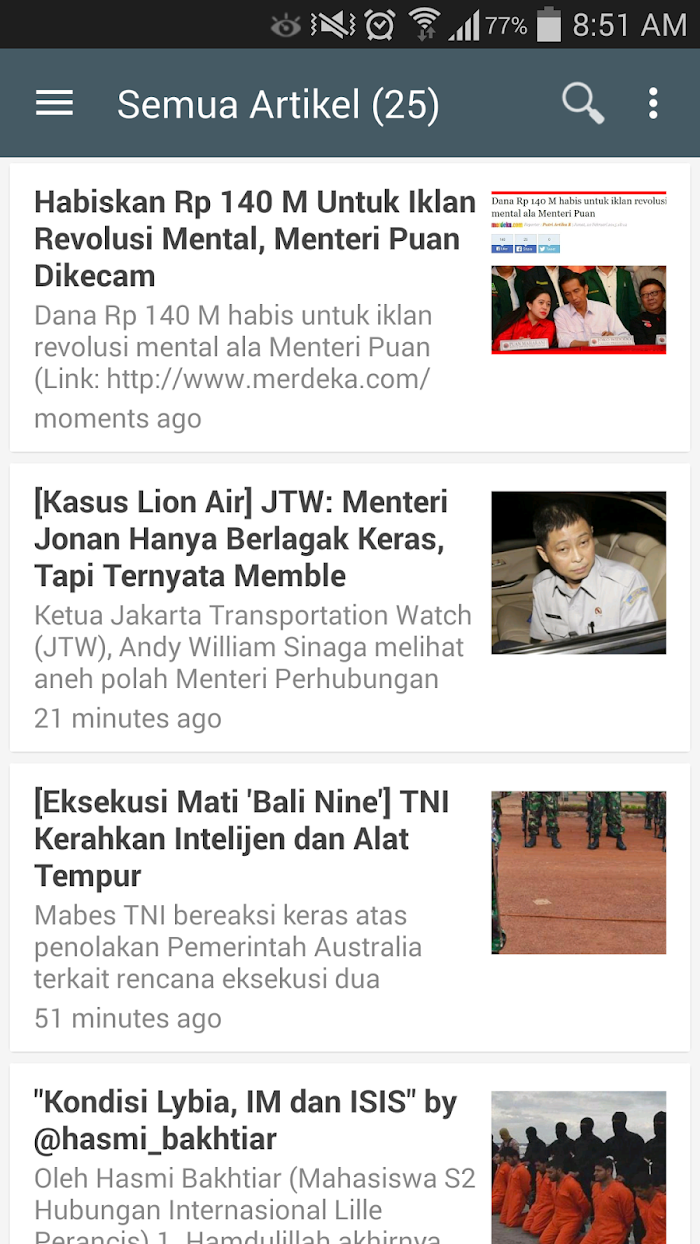Image resolution: width=700 pixels, height=1244 pixels.
Task: View the Kondisi Lybia, IM dan ISIS article
Action: click(350, 1154)
